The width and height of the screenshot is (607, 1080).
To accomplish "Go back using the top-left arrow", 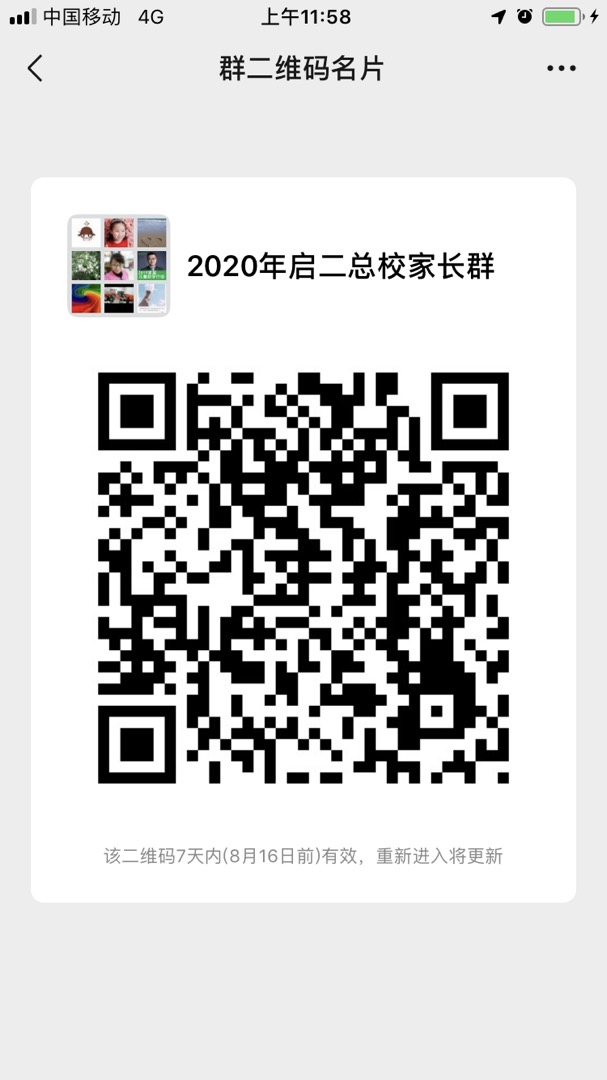I will pos(36,68).
